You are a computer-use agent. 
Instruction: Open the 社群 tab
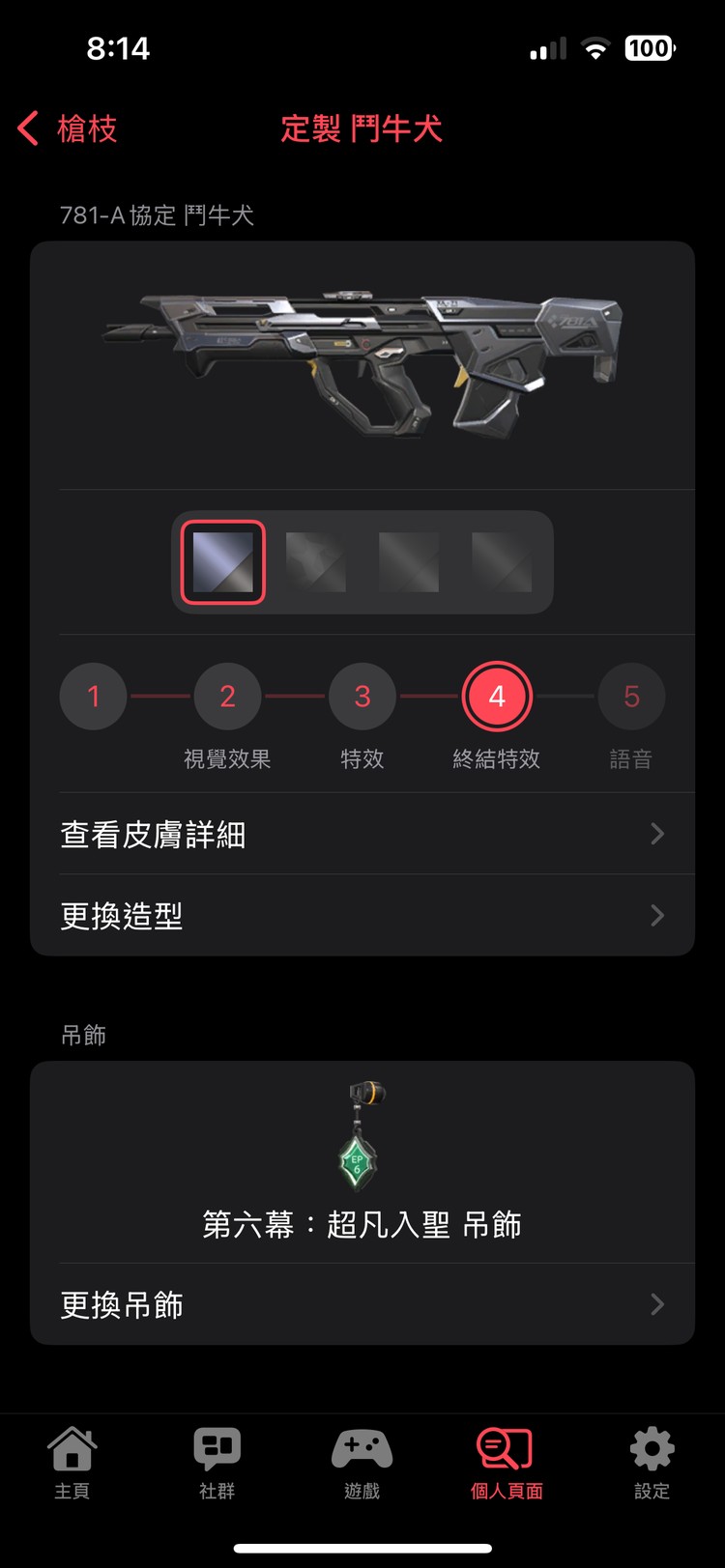(217, 1463)
